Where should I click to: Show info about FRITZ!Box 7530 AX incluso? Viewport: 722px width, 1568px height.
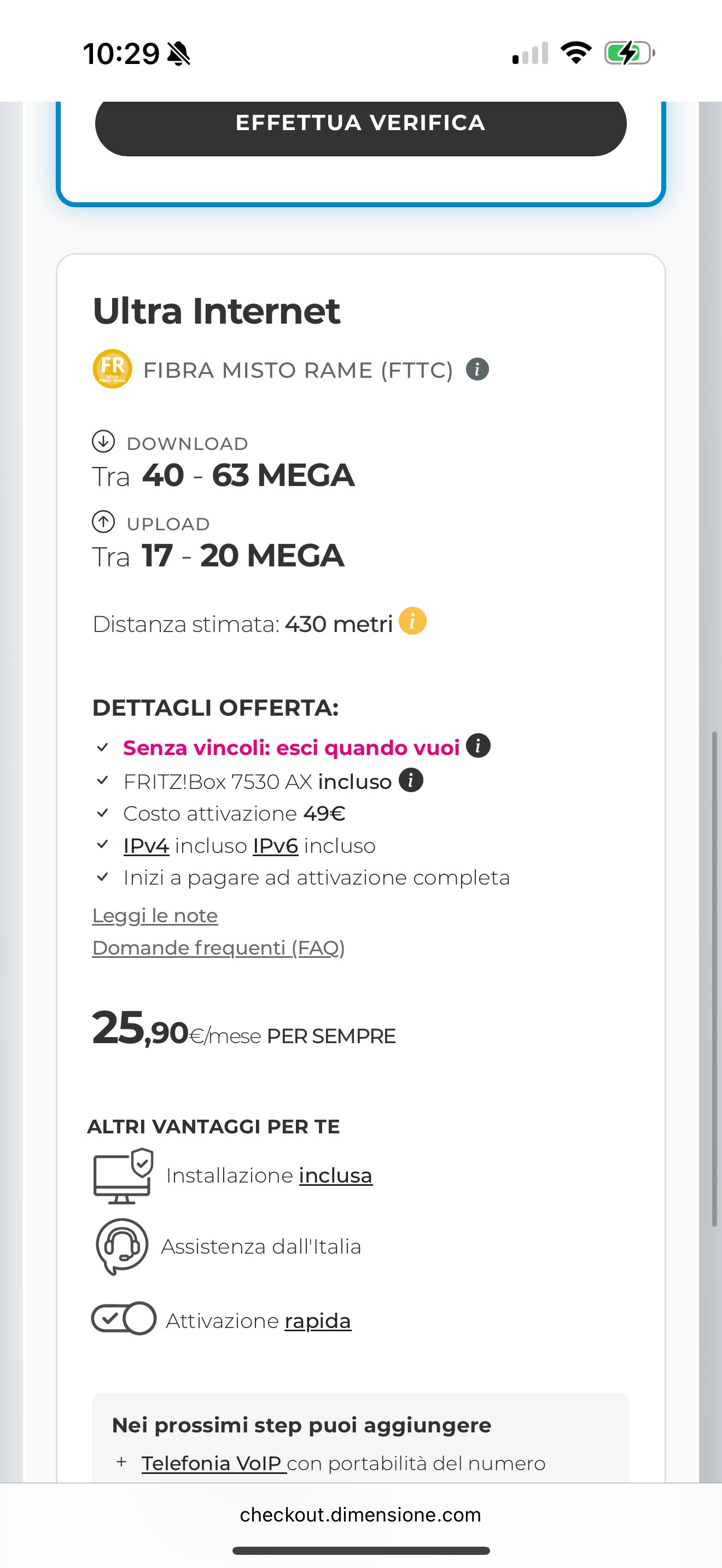[x=411, y=780]
